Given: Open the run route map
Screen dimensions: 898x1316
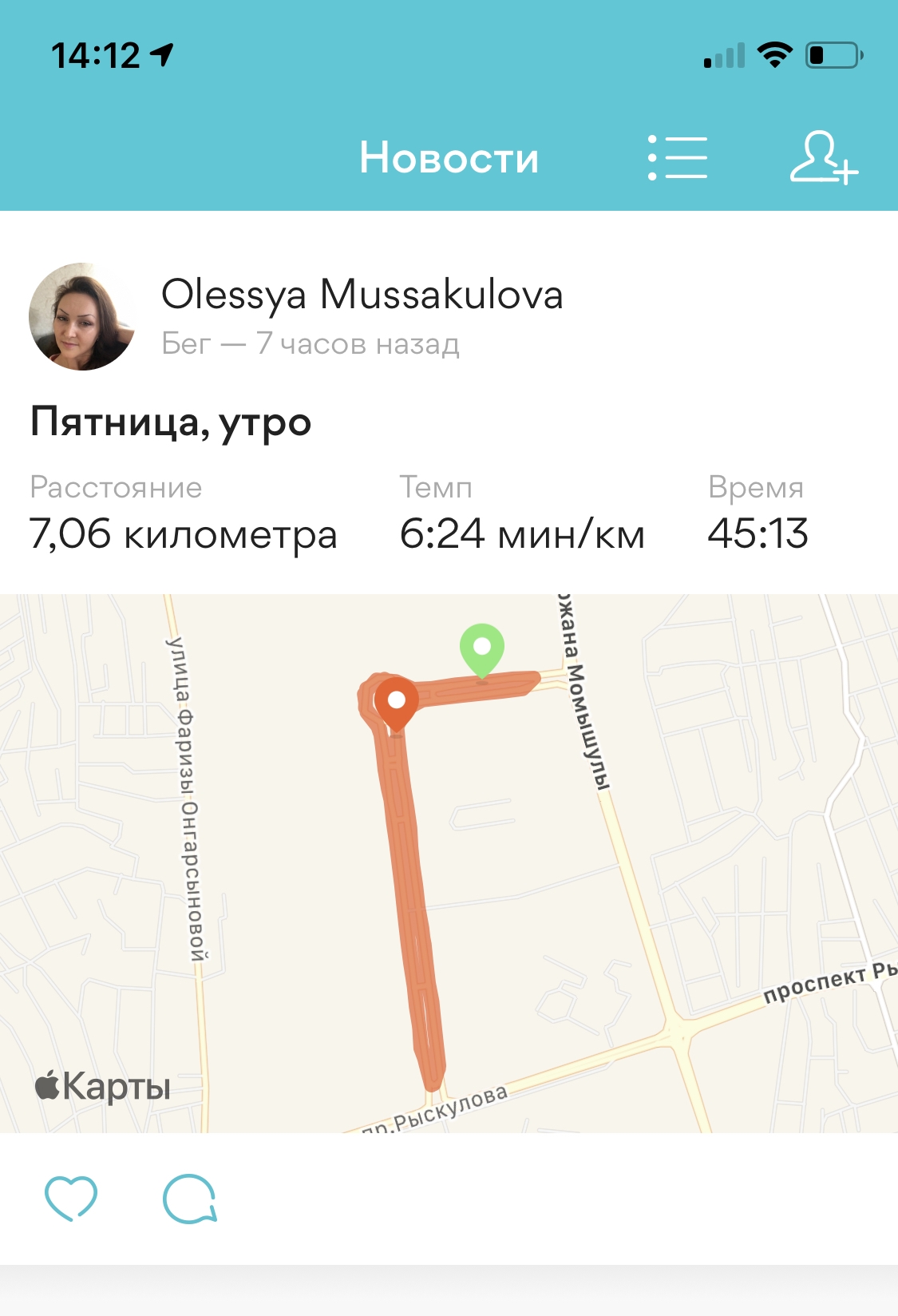Looking at the screenshot, I should click(x=449, y=862).
